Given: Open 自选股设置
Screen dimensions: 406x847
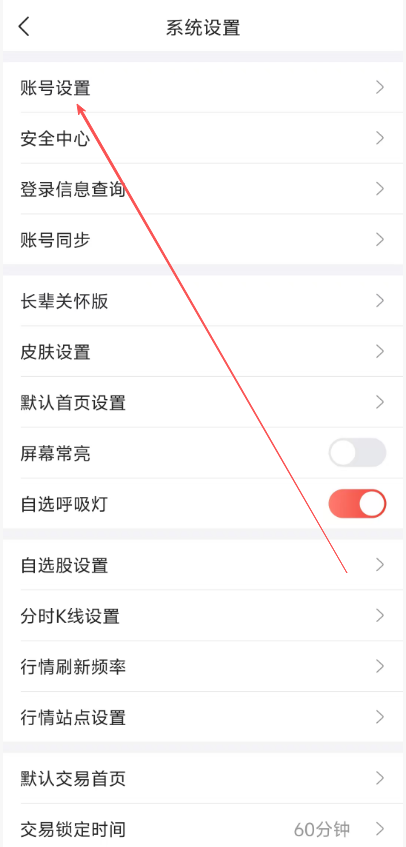Looking at the screenshot, I should (x=203, y=565).
